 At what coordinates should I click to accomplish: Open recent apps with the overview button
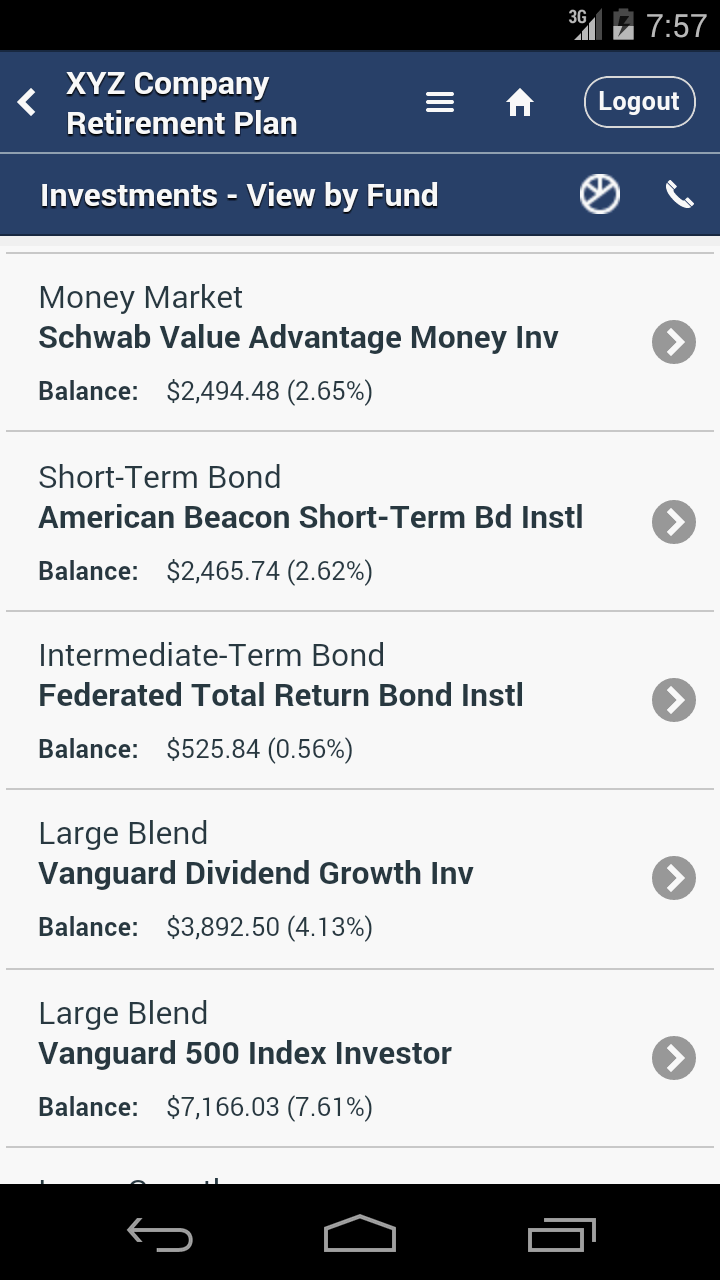pyautogui.click(x=560, y=1235)
